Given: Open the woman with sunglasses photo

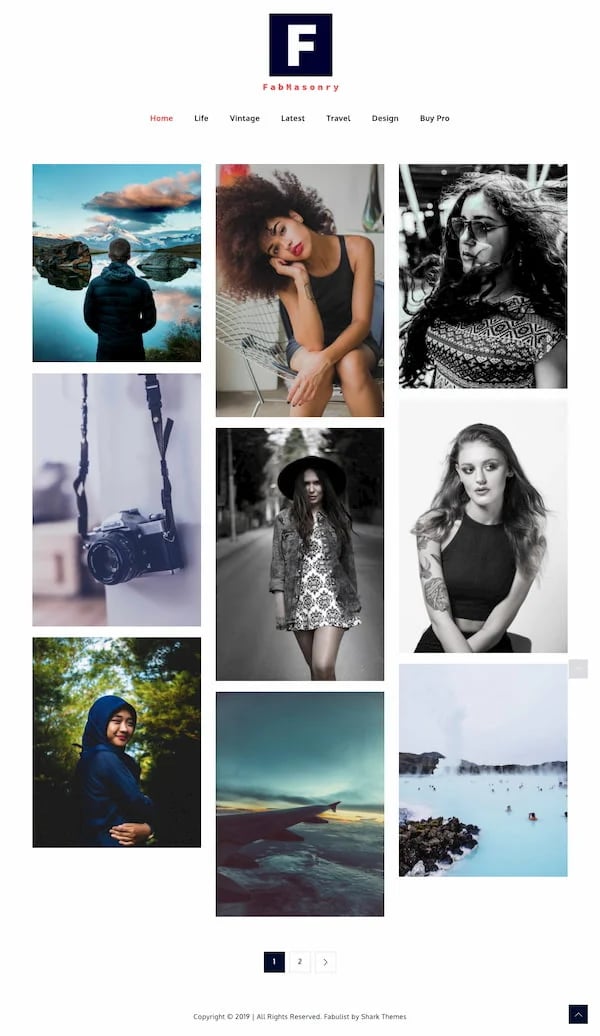Looking at the screenshot, I should (483, 276).
